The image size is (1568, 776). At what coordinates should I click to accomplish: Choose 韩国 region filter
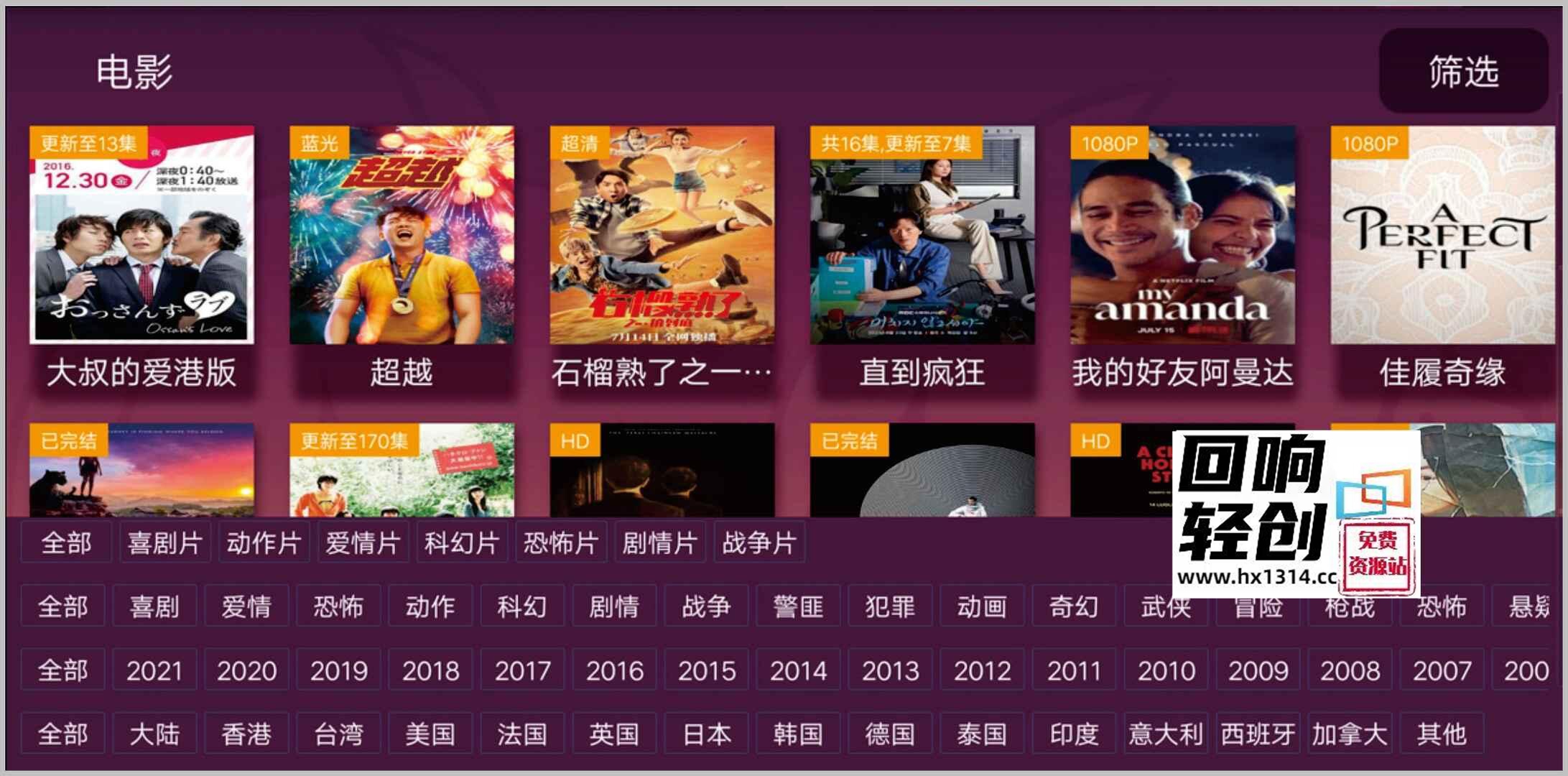[798, 734]
